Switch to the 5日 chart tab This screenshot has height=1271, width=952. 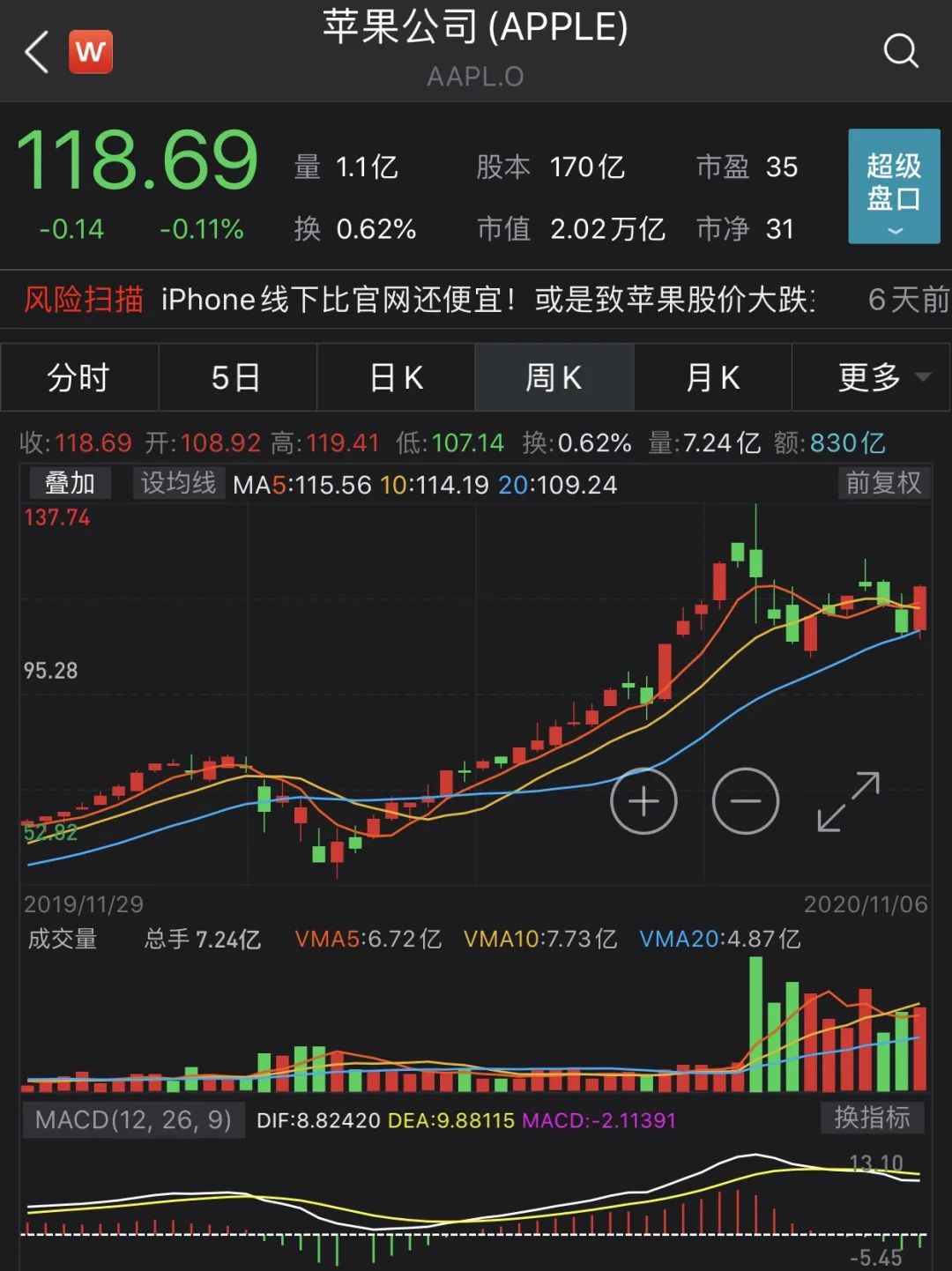coord(236,378)
